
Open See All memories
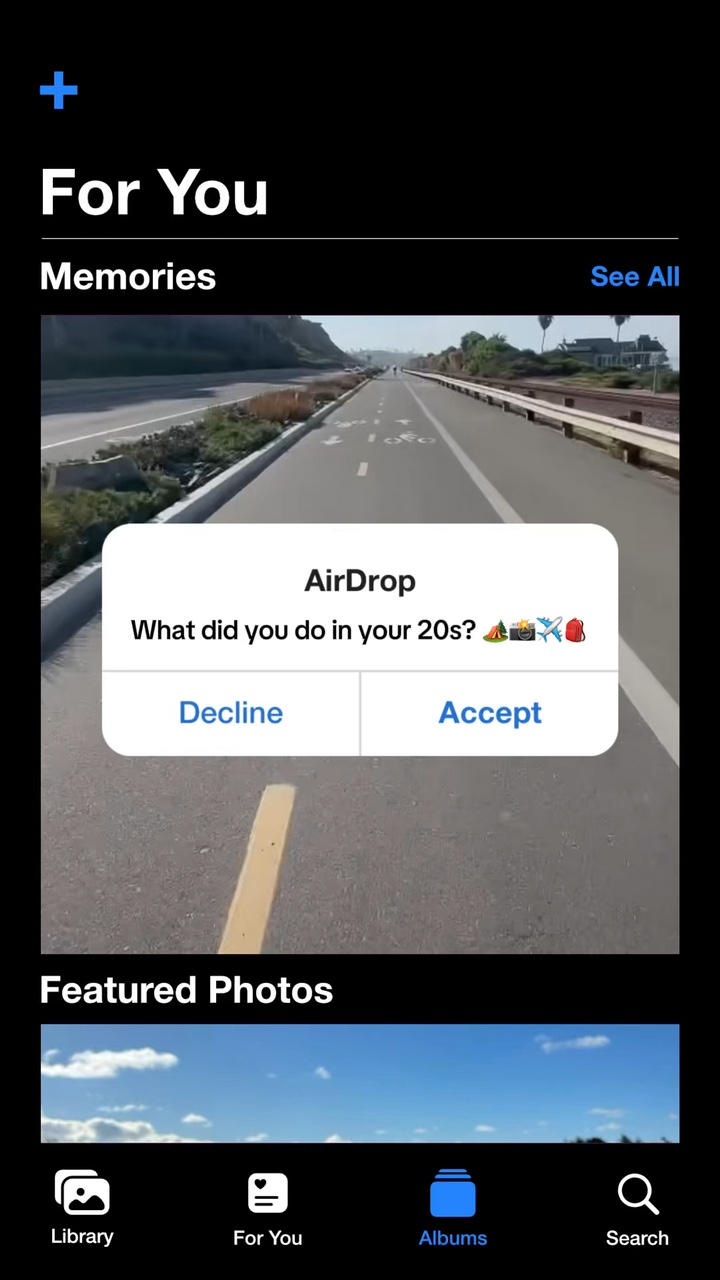click(634, 277)
